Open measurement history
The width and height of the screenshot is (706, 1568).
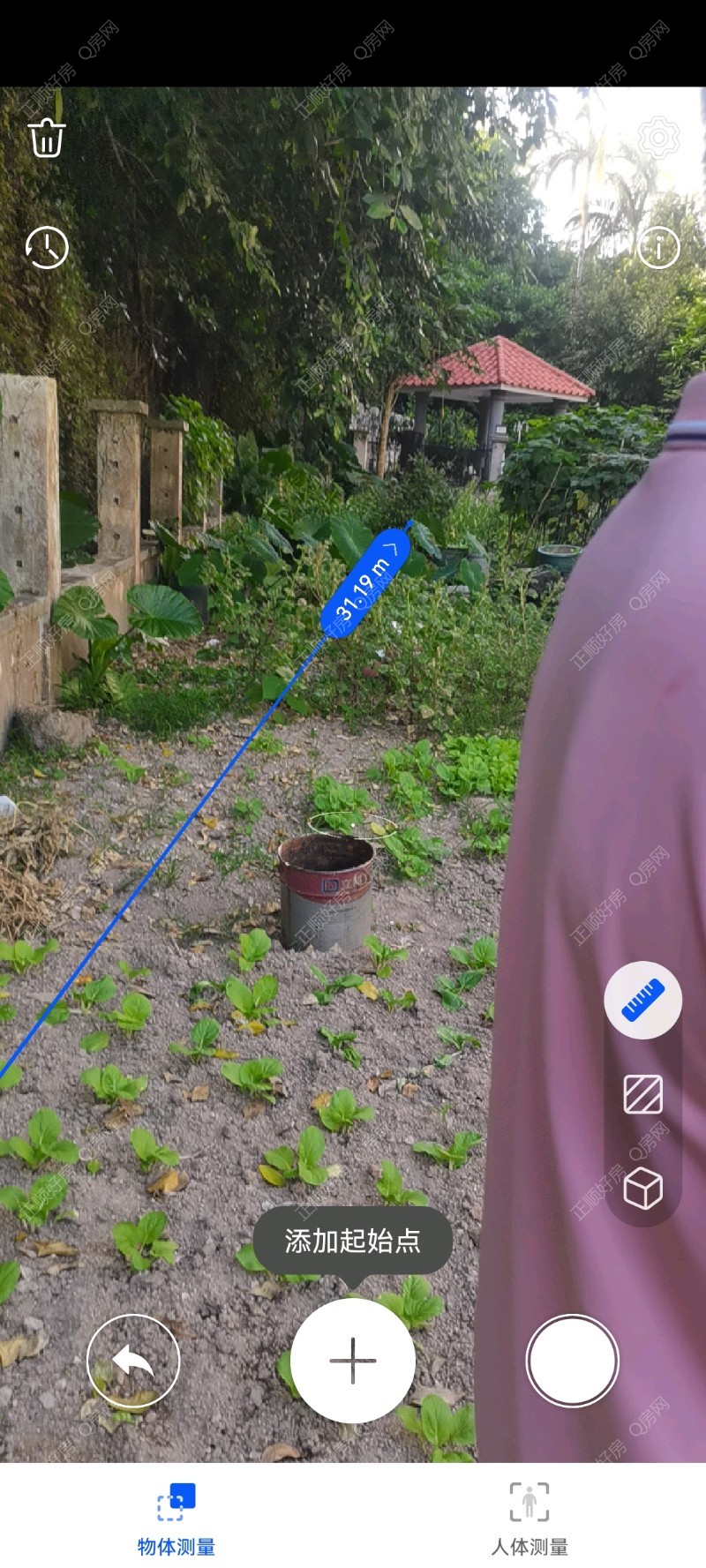pyautogui.click(x=47, y=247)
